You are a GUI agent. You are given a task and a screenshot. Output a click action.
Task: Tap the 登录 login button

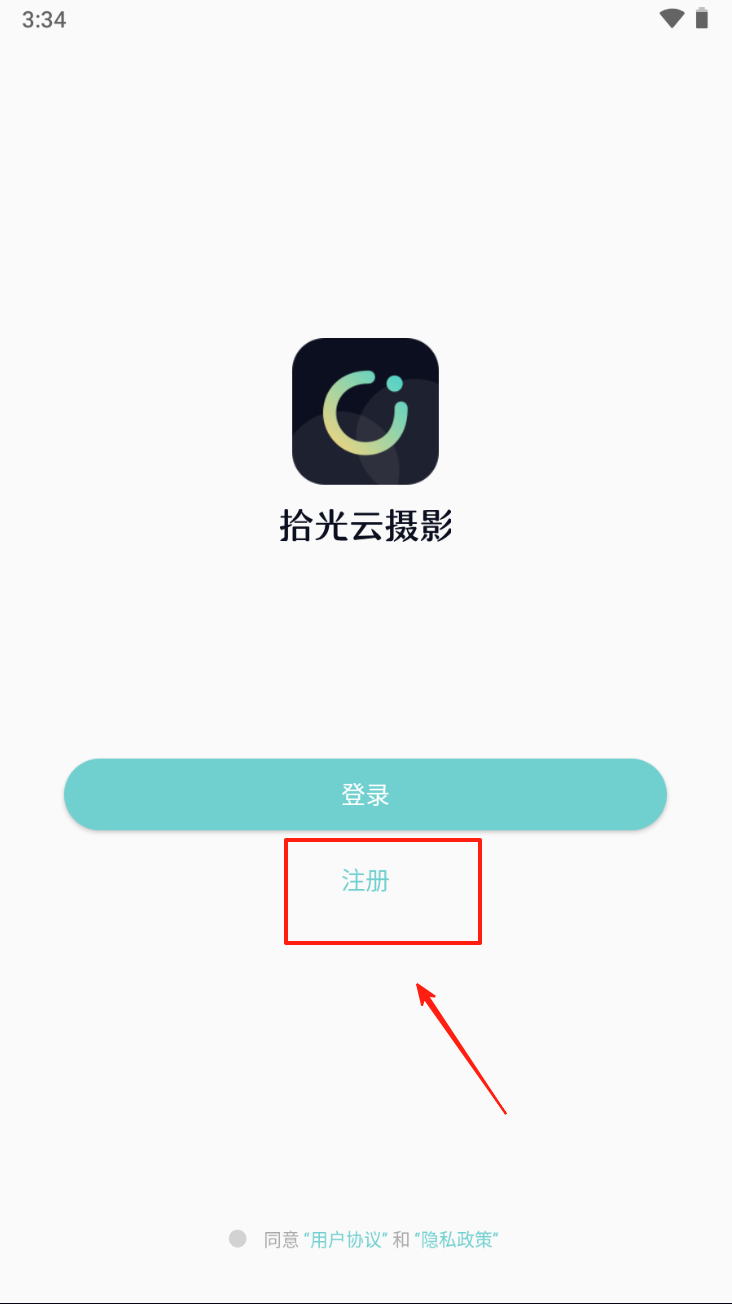[x=365, y=795]
